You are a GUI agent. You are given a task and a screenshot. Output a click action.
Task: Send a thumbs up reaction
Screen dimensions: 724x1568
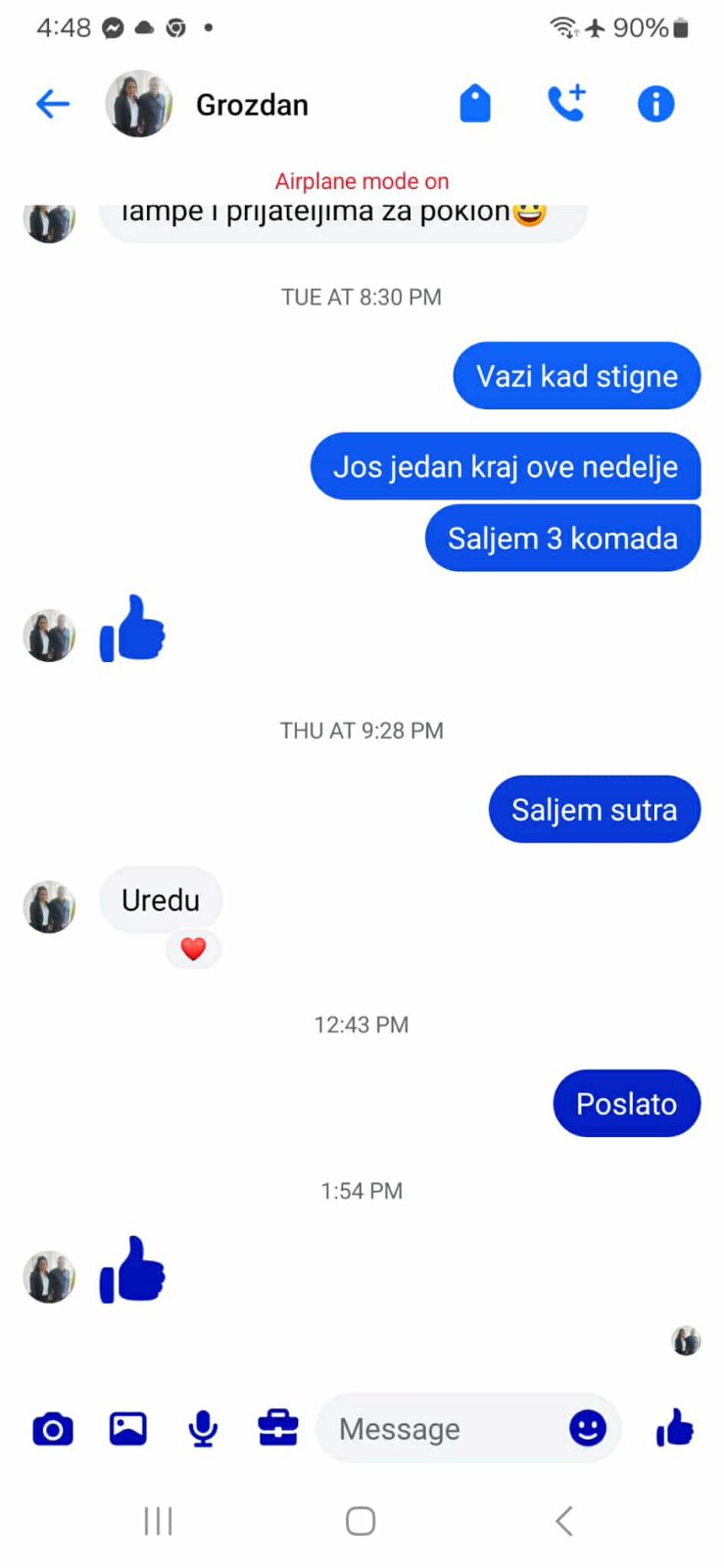click(674, 1428)
